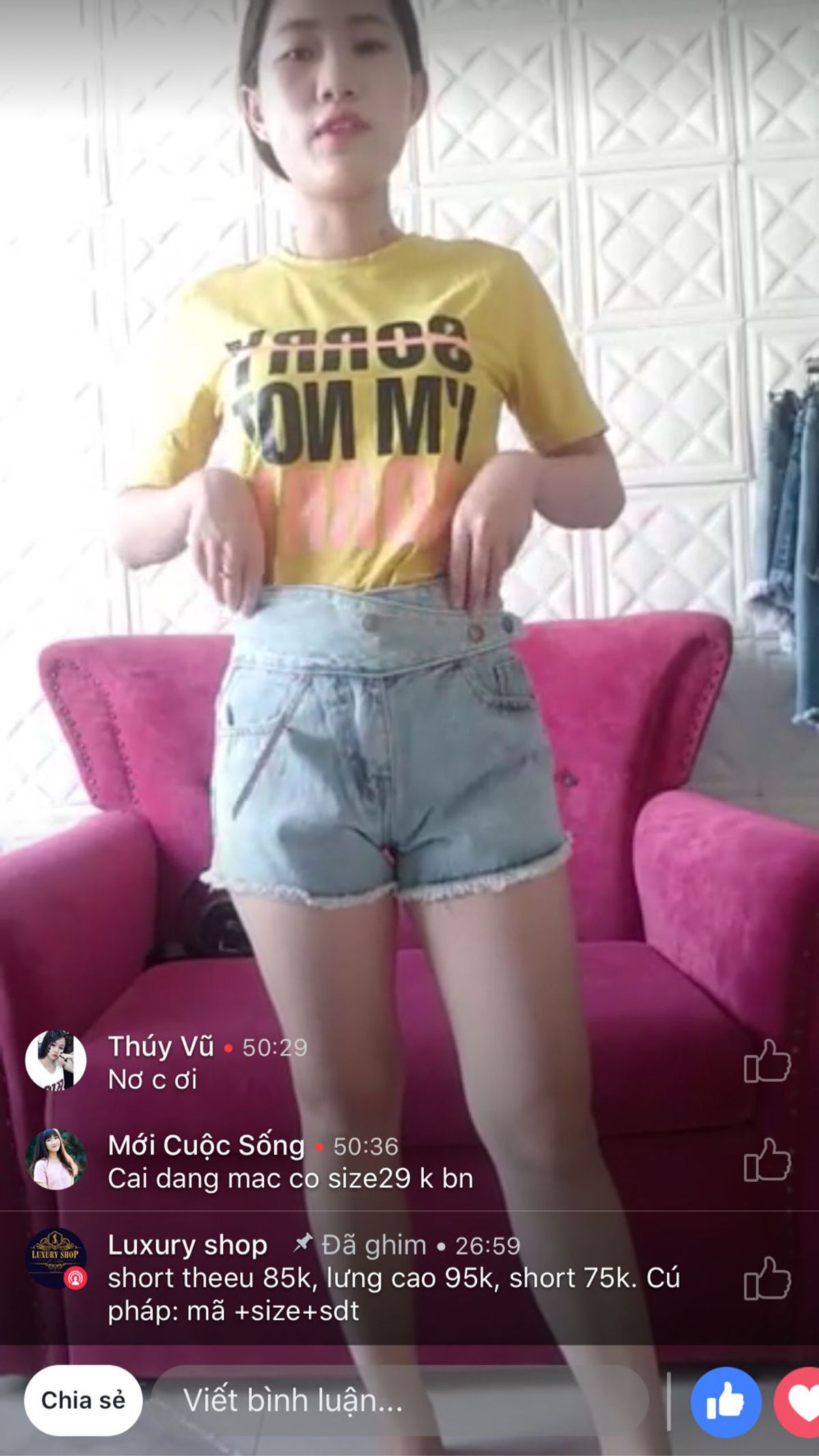Send a heart reaction
Screen dimensions: 819x1456
pos(800,1402)
